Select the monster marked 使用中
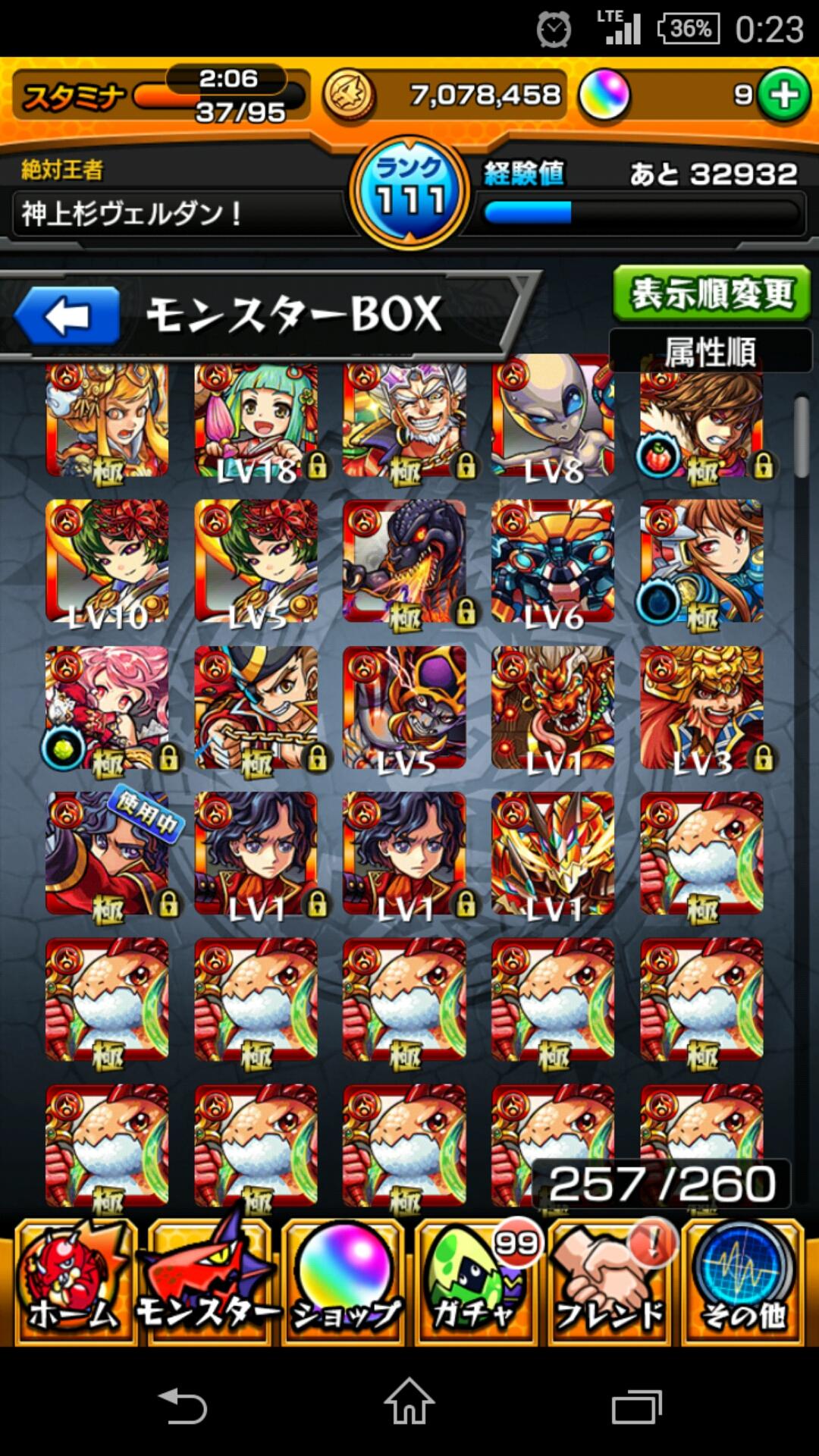Screen dimensions: 819x1456 [x=107, y=853]
